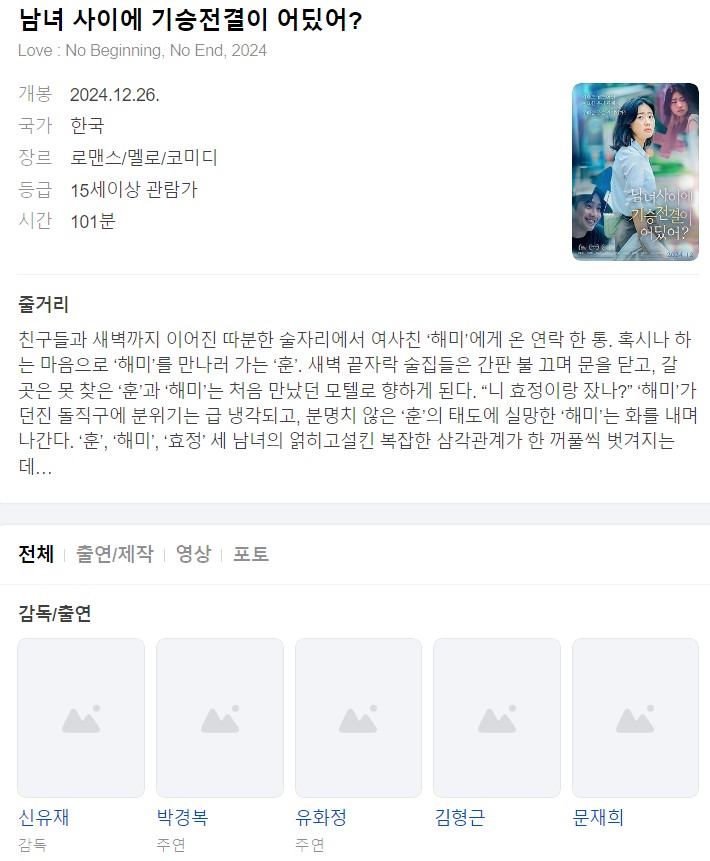Switch to the 전체 tab
Viewport: 710px width, 861px height.
tap(36, 554)
